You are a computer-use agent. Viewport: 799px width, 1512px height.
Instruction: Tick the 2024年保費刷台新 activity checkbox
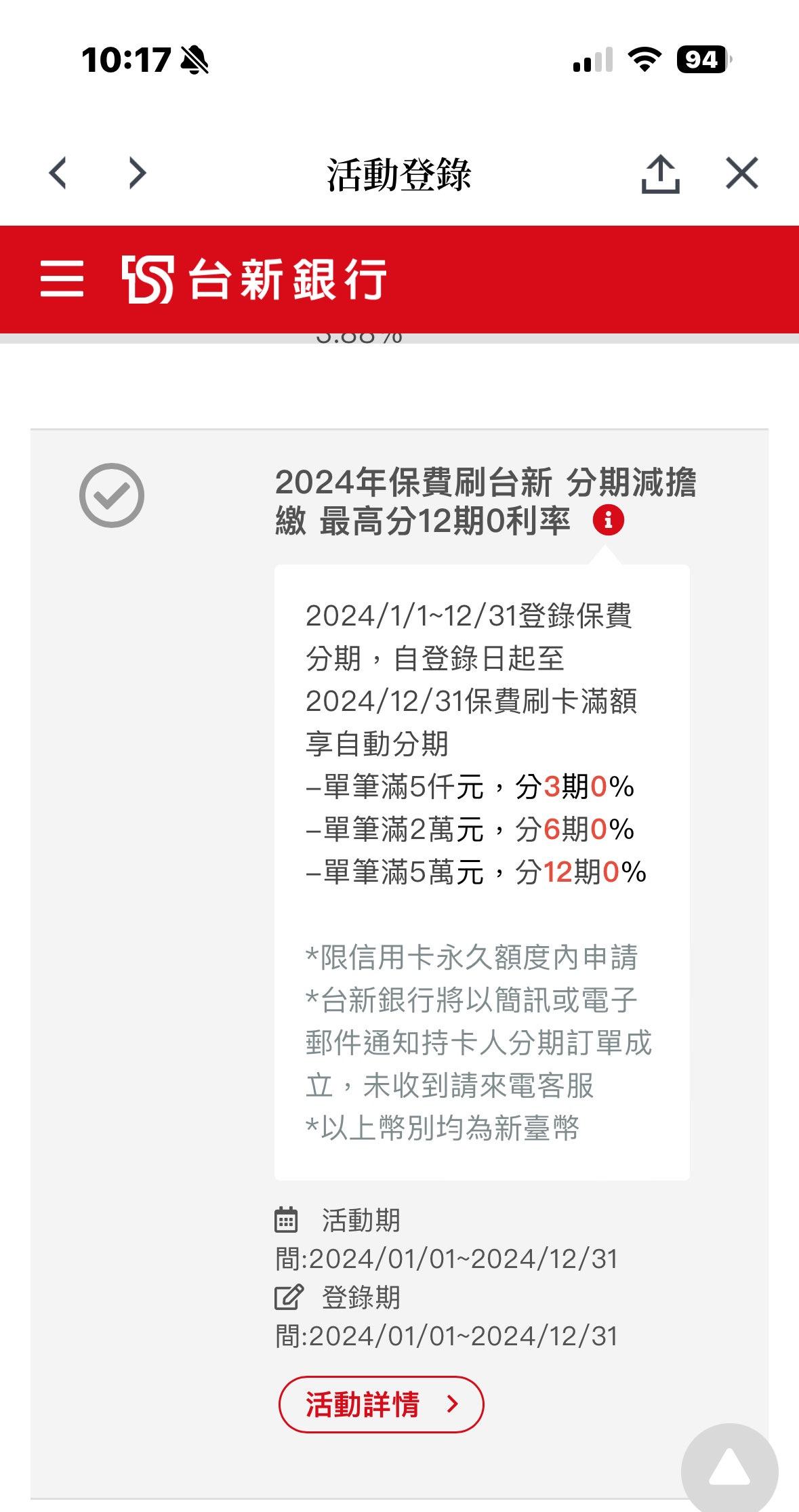pos(112,495)
